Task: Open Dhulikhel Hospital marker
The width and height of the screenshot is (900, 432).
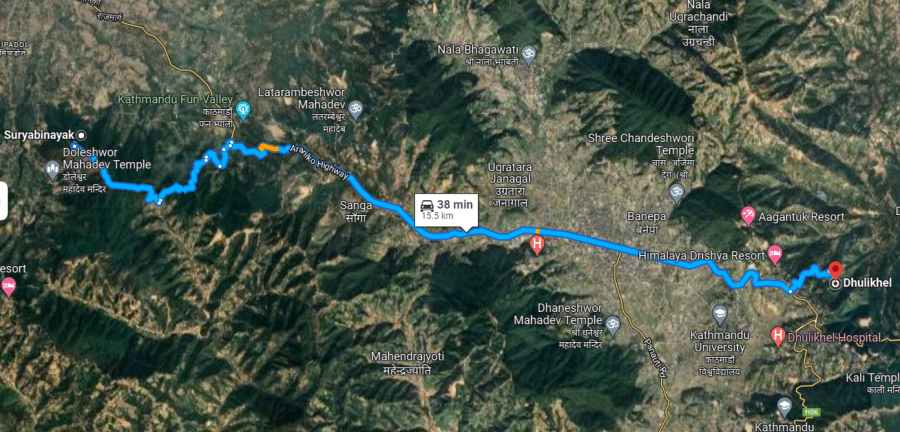Action: pyautogui.click(x=779, y=337)
